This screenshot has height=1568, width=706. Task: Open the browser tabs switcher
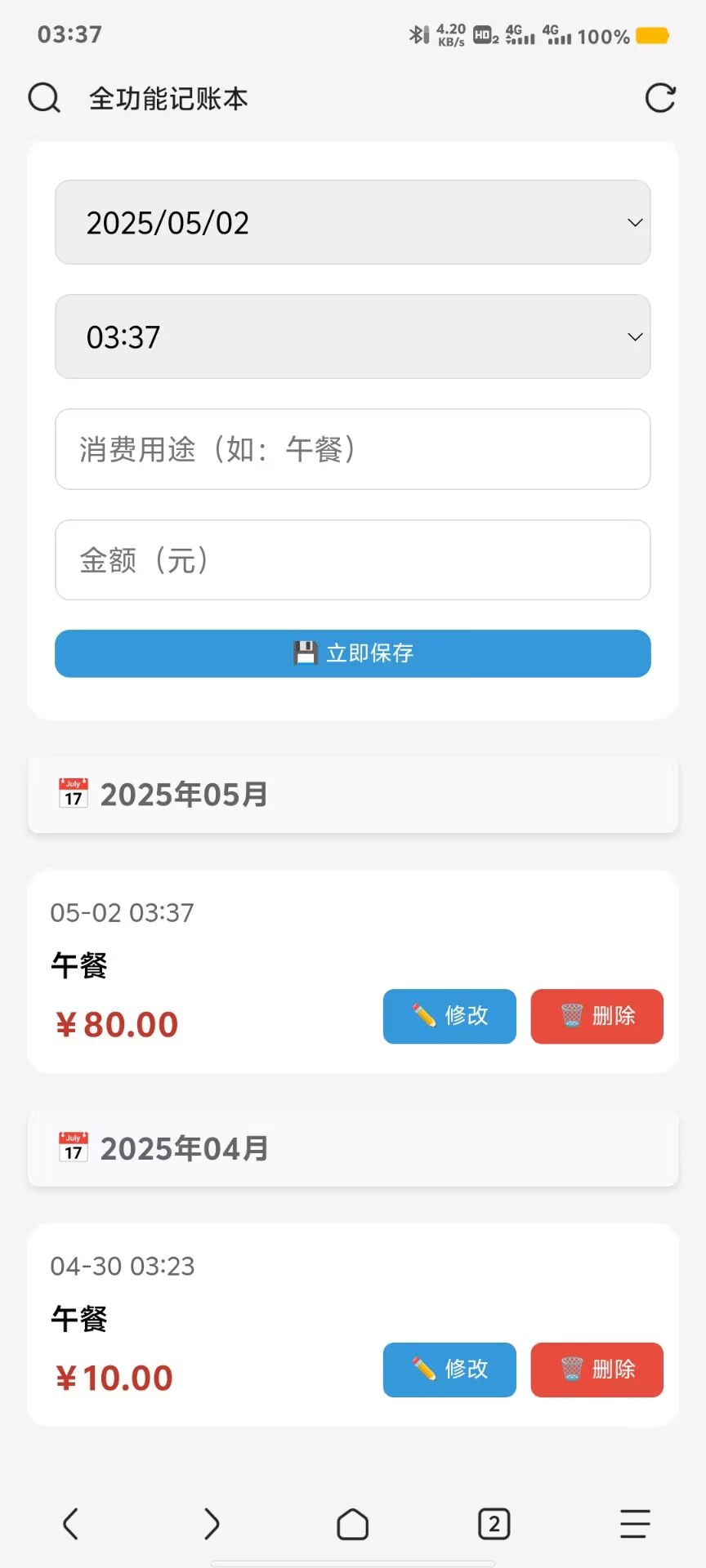pyautogui.click(x=494, y=1524)
